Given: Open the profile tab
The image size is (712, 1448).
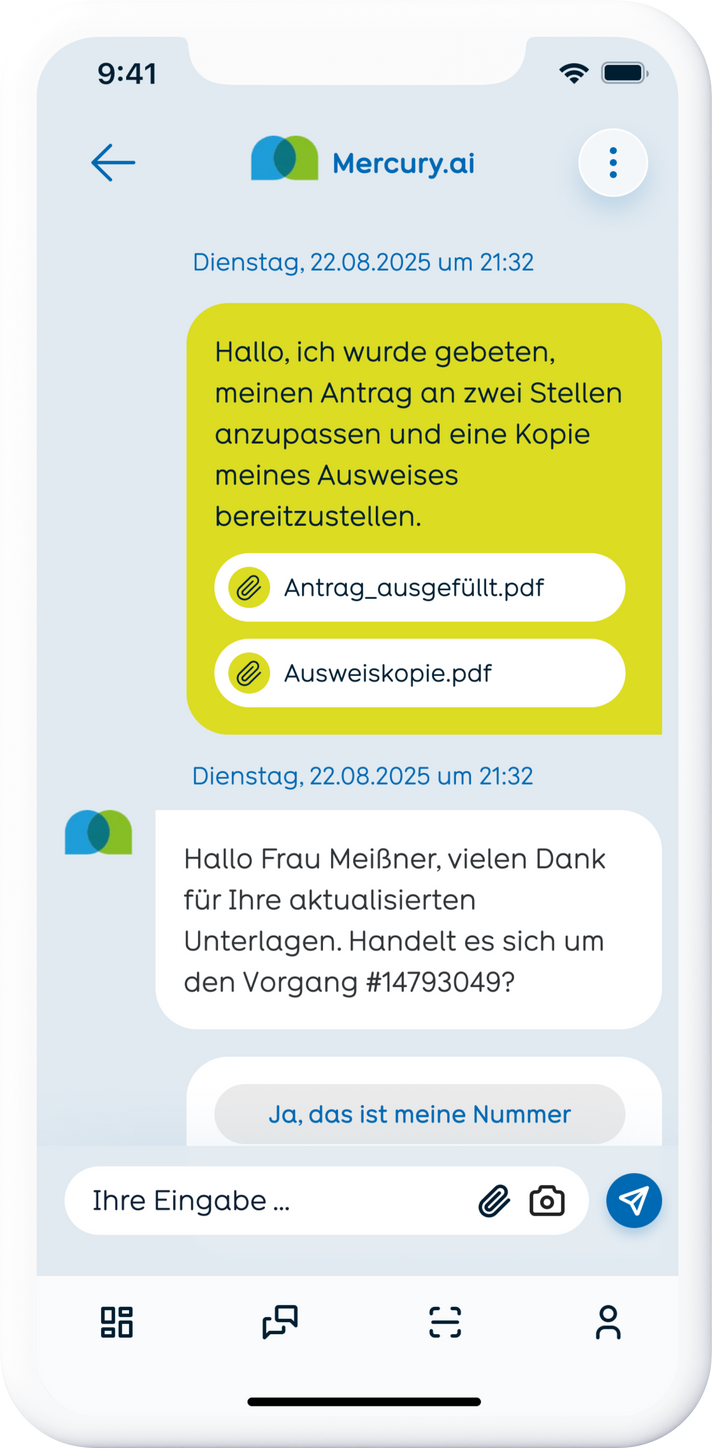Looking at the screenshot, I should [608, 1322].
